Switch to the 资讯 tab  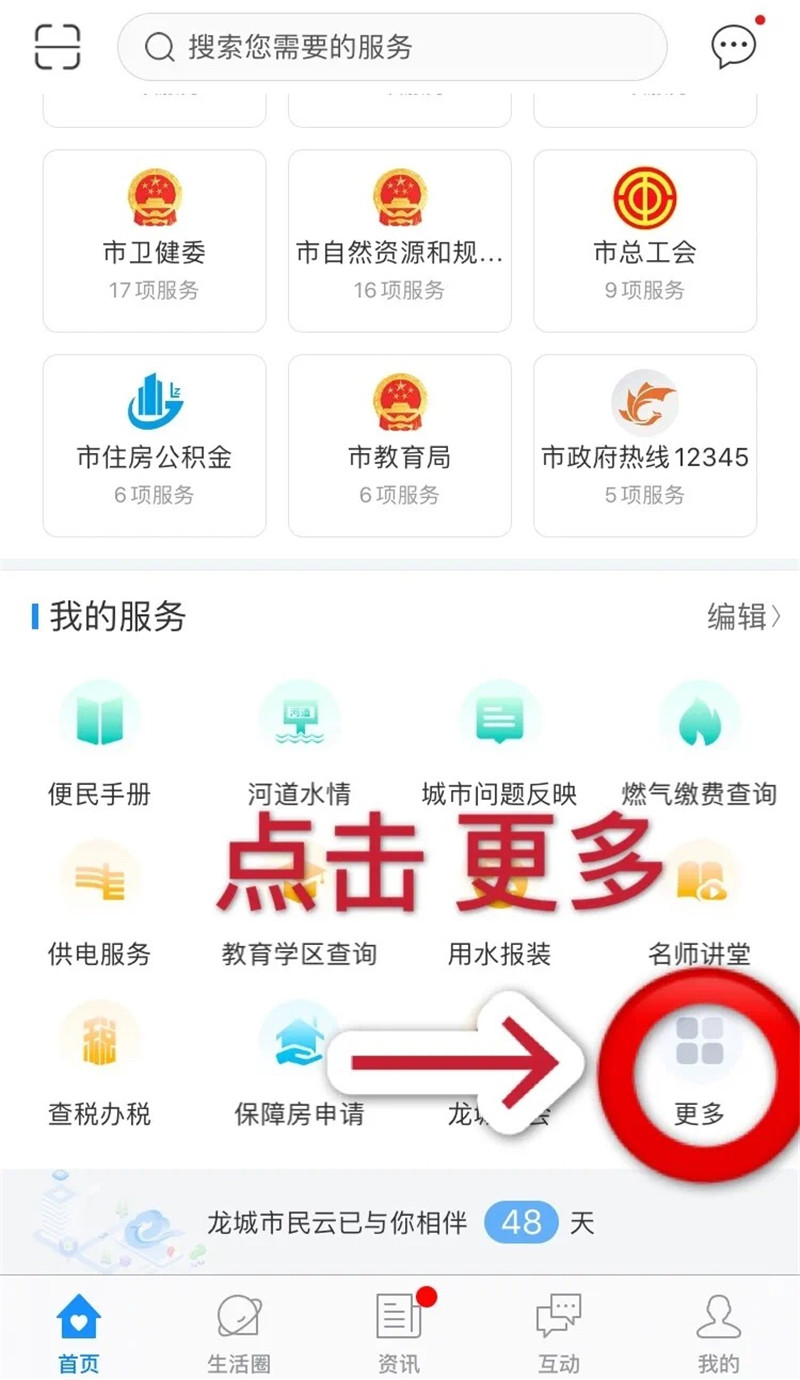click(x=399, y=1333)
